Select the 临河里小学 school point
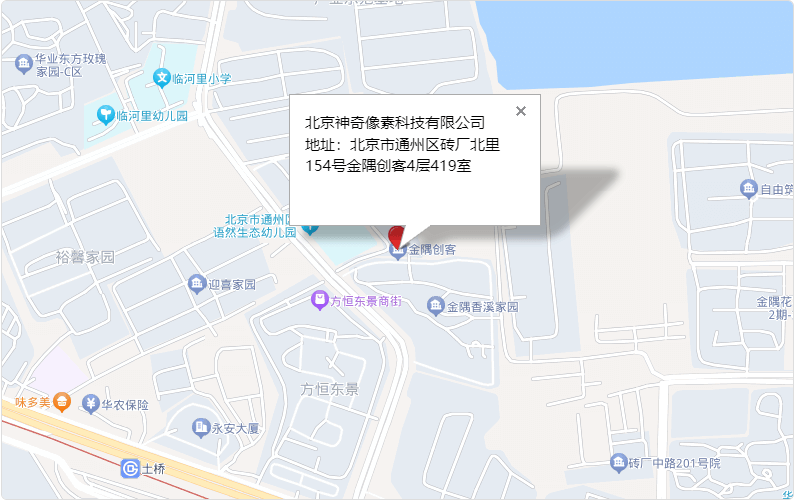The width and height of the screenshot is (794, 500). [162, 77]
